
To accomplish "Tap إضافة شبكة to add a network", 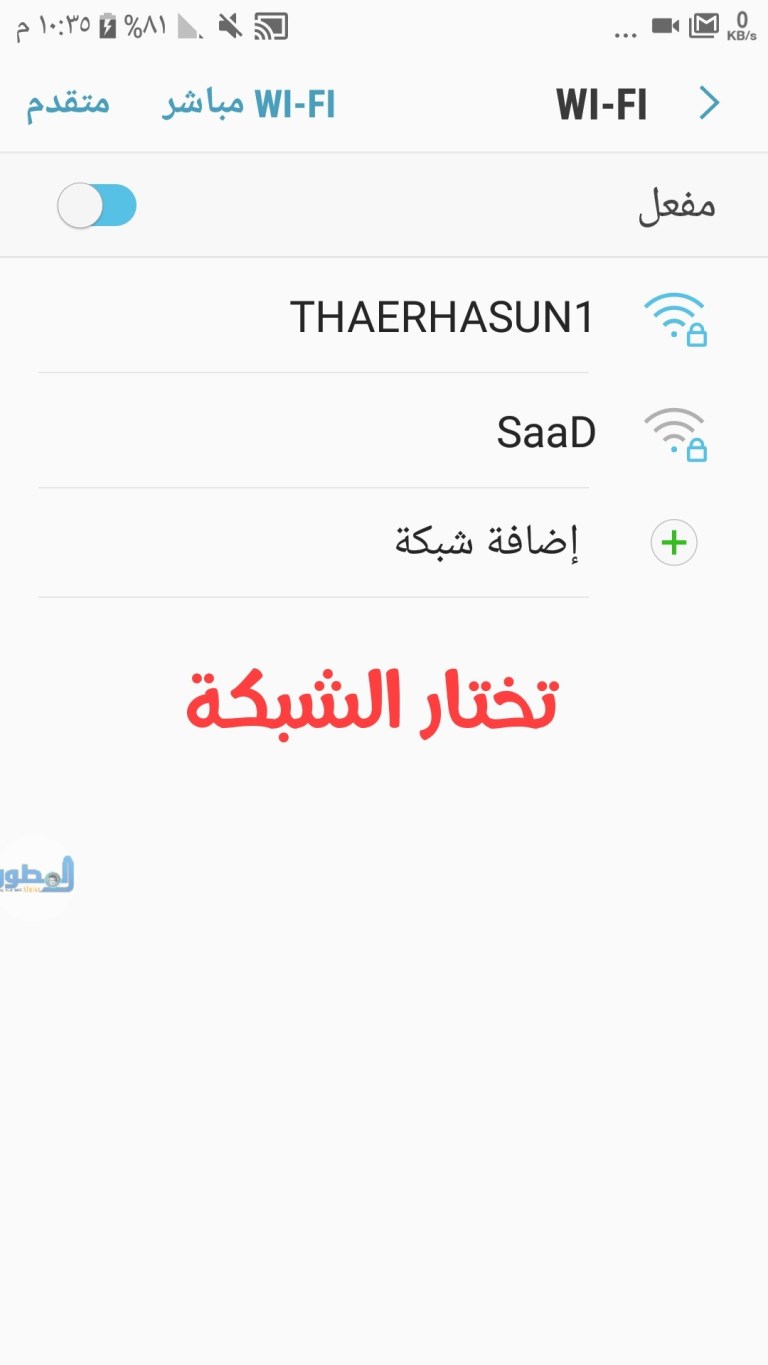I will click(x=487, y=542).
